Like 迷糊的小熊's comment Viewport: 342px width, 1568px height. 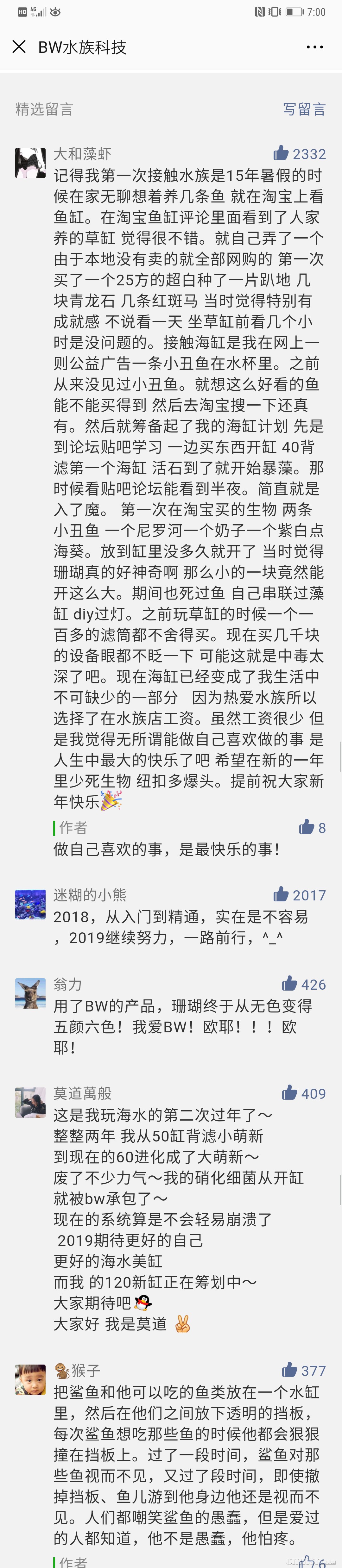(x=281, y=894)
